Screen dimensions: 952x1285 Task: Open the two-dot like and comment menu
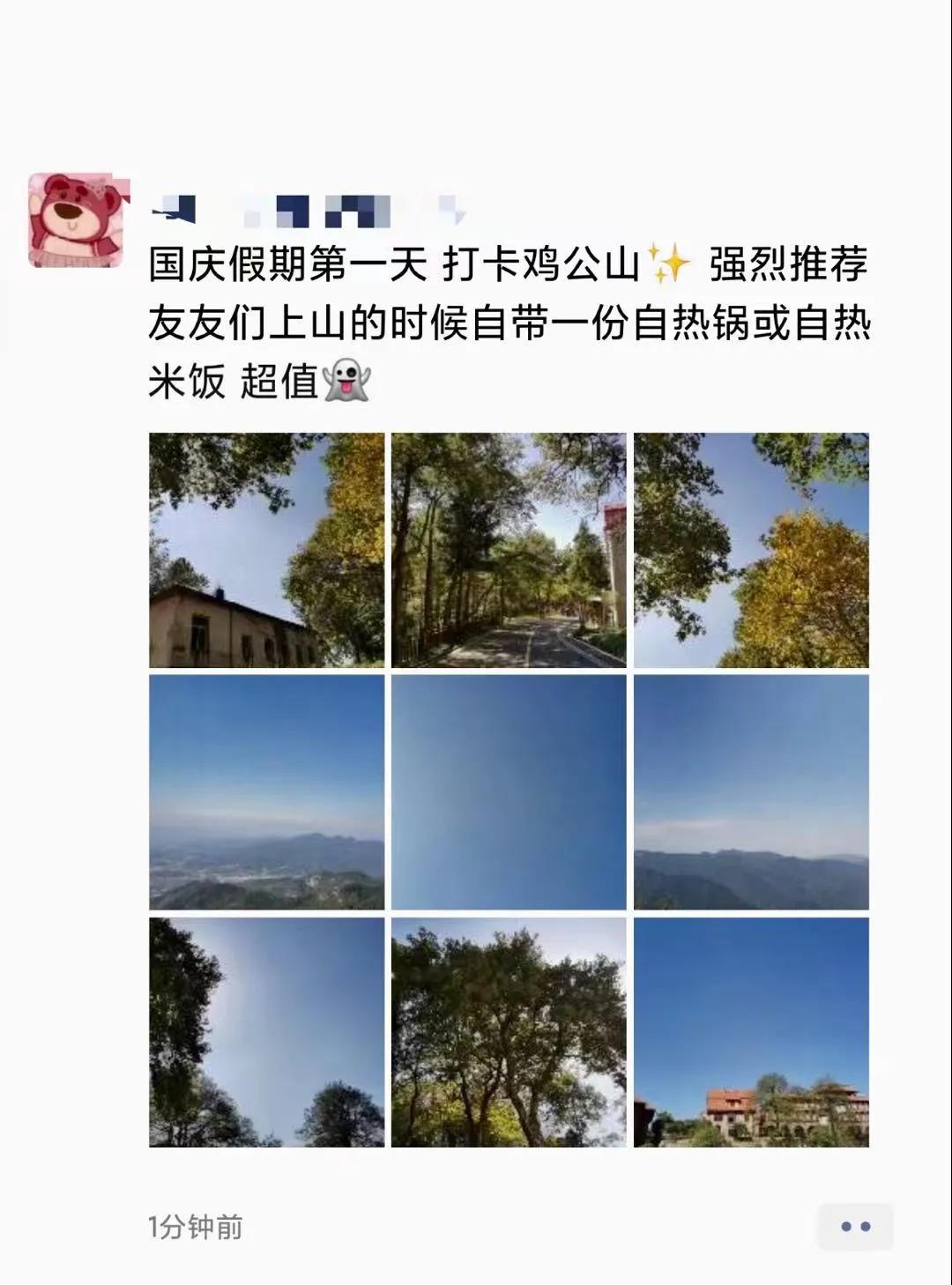click(x=855, y=1226)
